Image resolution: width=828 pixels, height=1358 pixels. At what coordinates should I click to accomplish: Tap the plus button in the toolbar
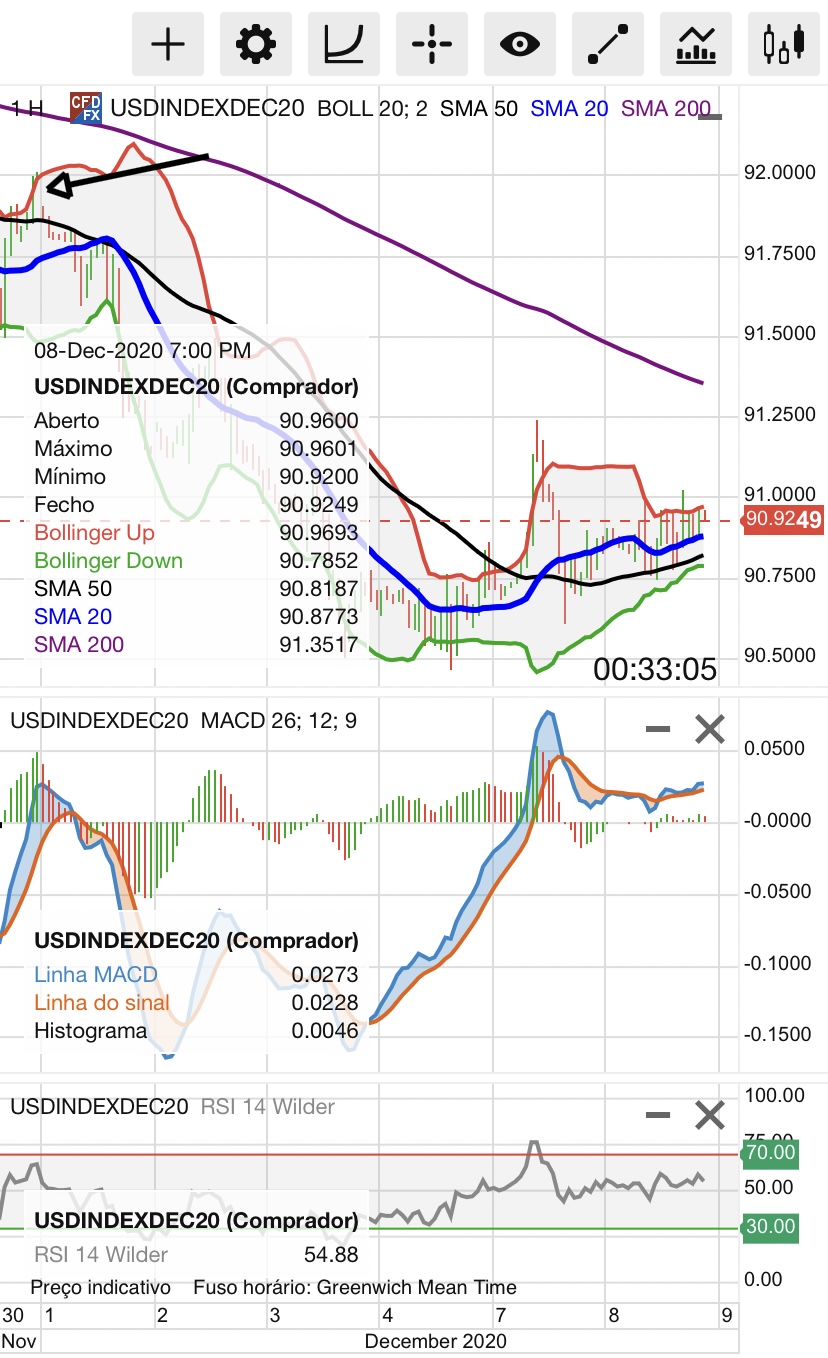(168, 44)
